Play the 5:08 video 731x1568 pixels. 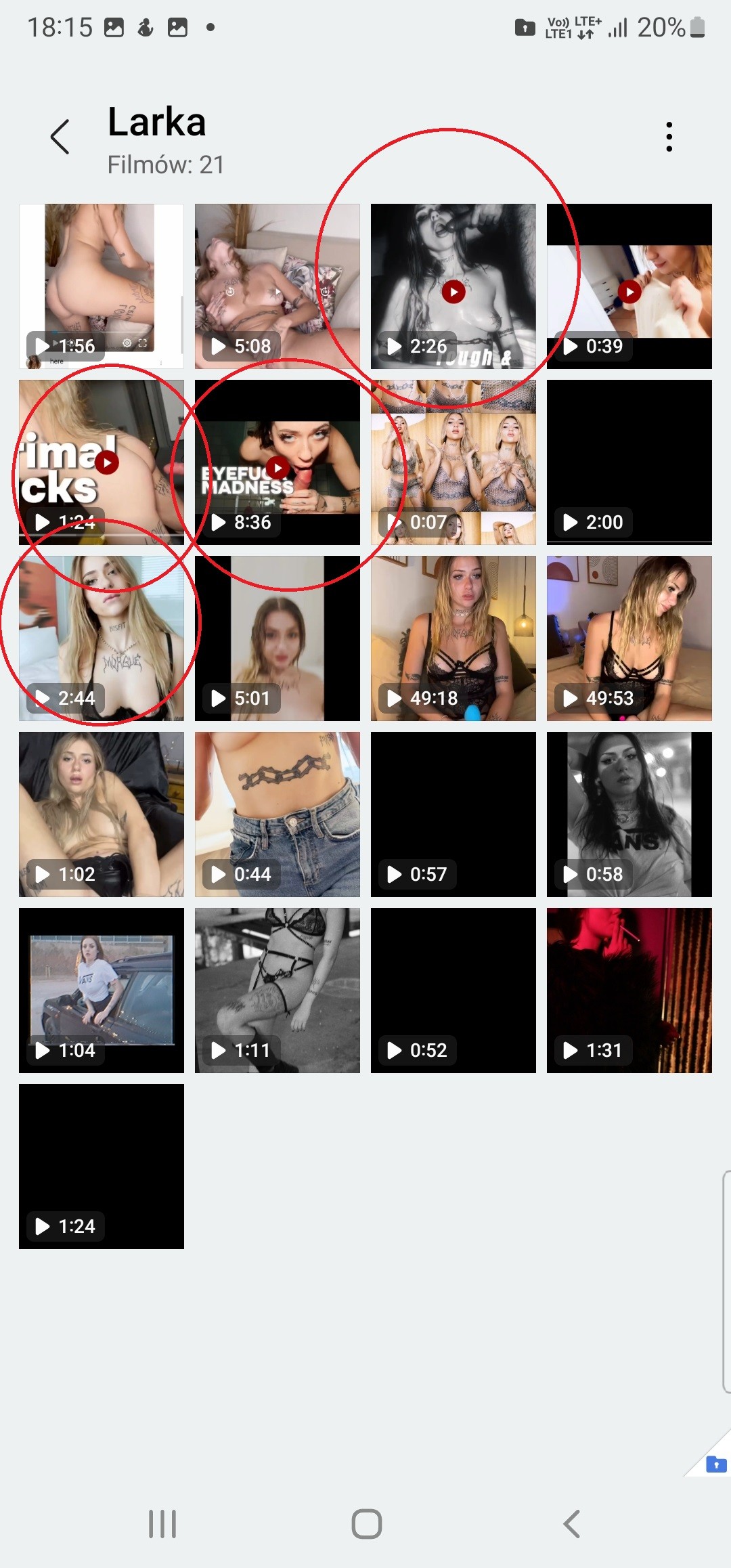tap(278, 286)
